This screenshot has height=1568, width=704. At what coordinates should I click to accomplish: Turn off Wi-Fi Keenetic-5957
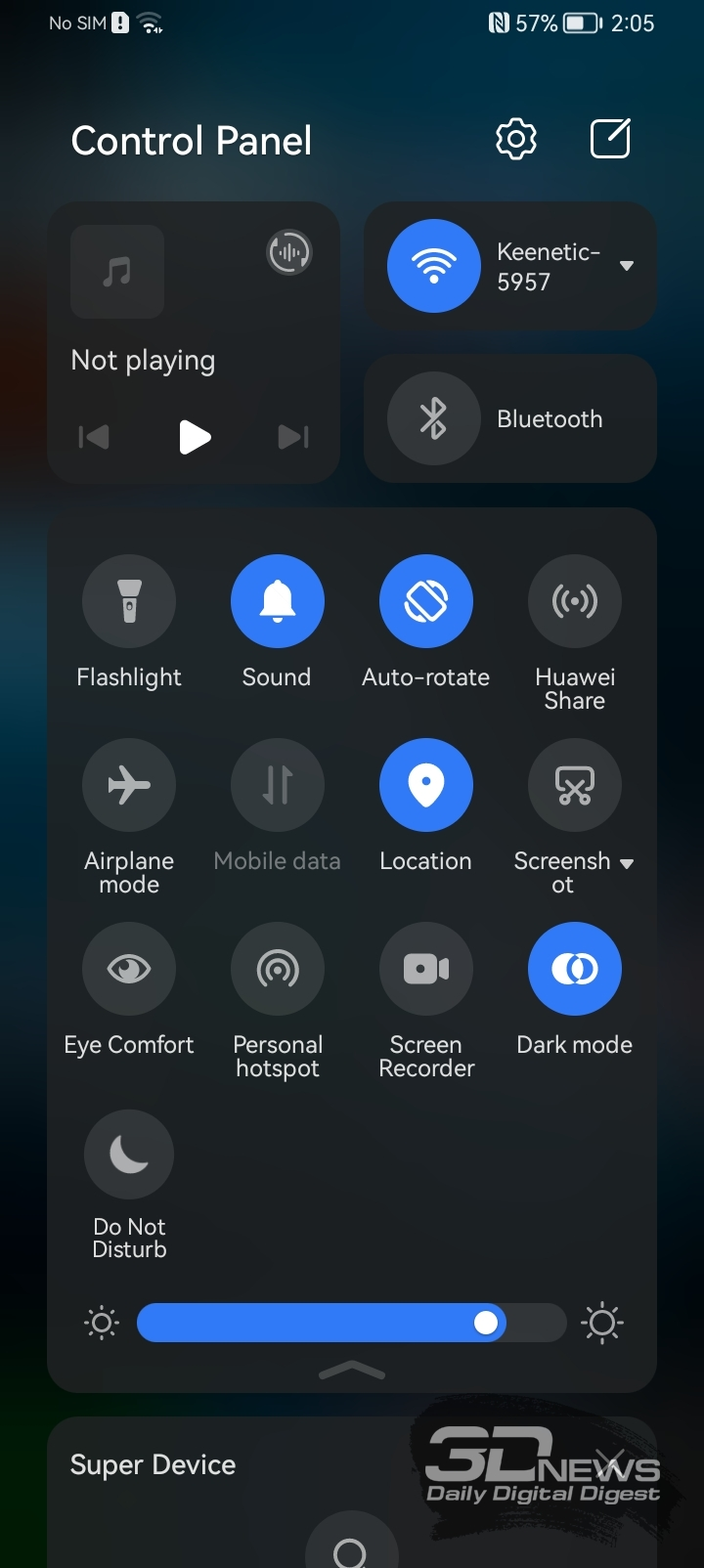[434, 266]
